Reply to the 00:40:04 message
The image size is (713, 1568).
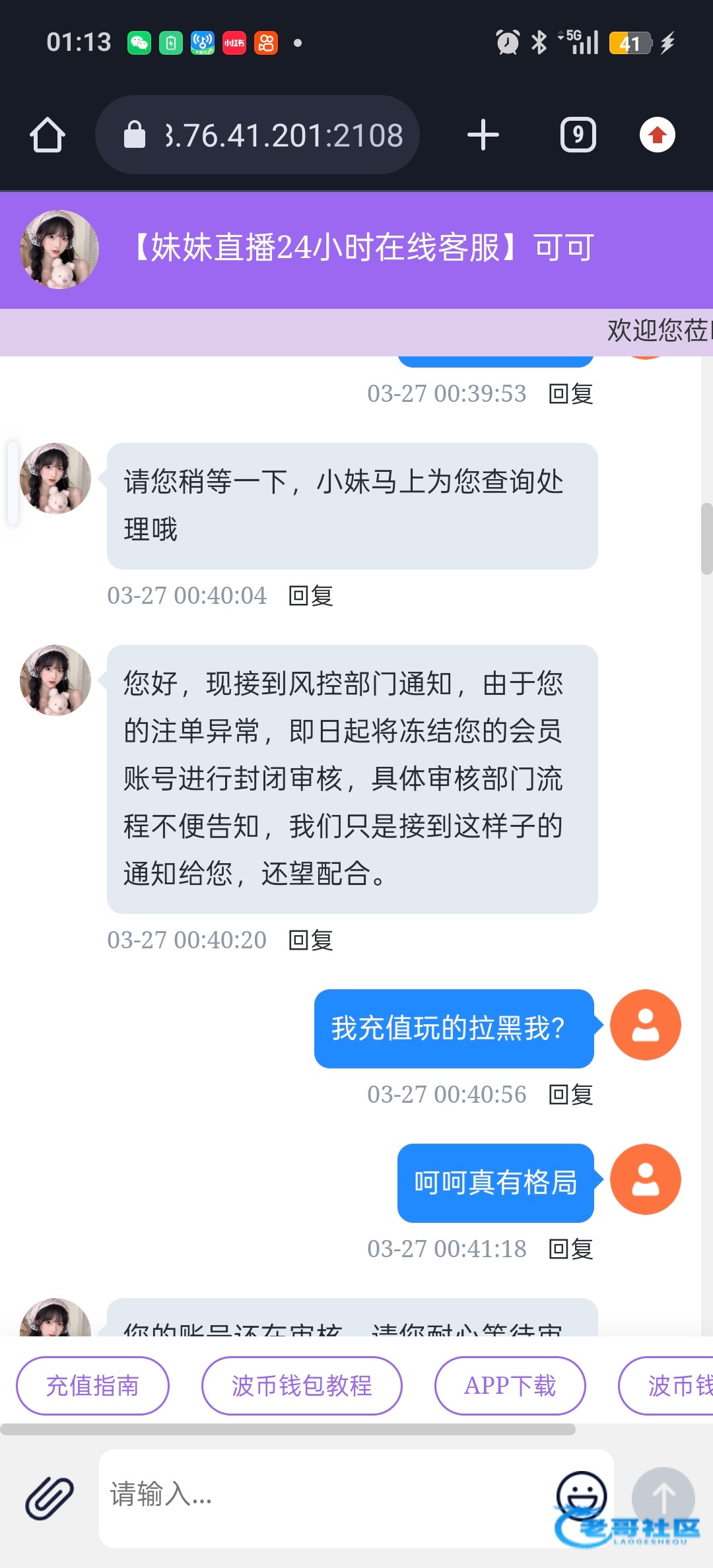[x=311, y=596]
